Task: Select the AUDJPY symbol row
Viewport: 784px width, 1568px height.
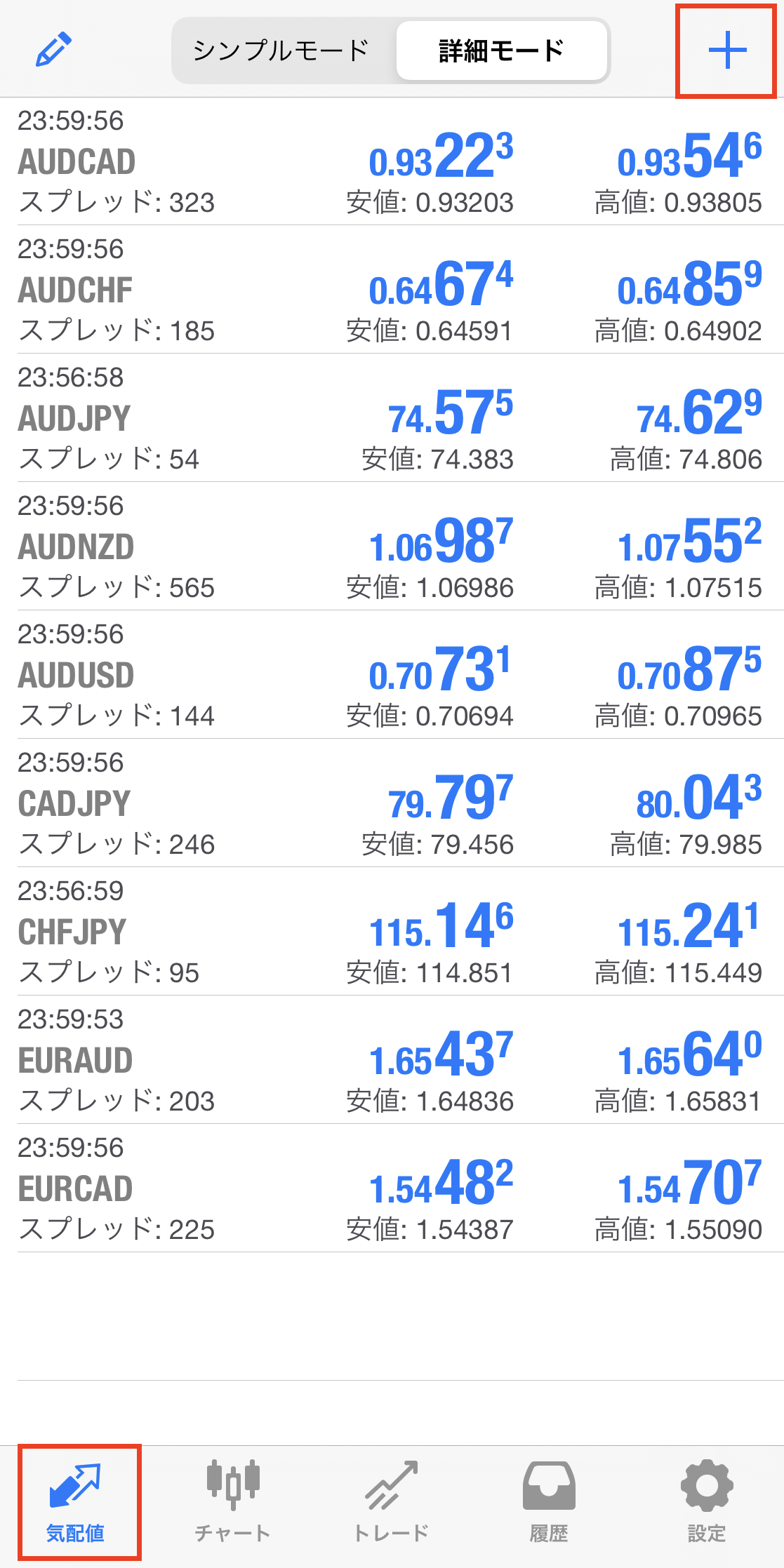Action: point(392,418)
